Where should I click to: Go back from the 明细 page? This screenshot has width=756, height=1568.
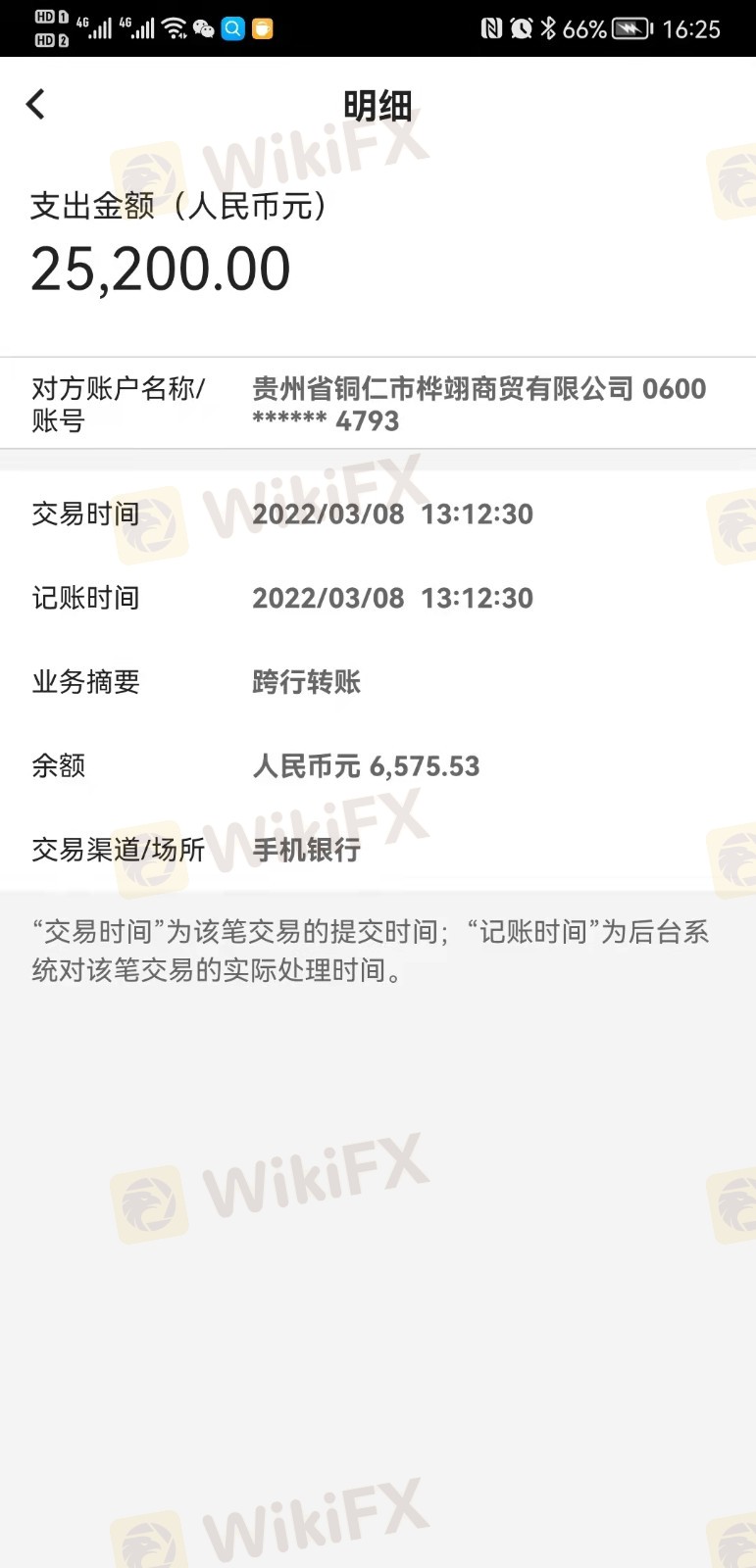(x=36, y=104)
